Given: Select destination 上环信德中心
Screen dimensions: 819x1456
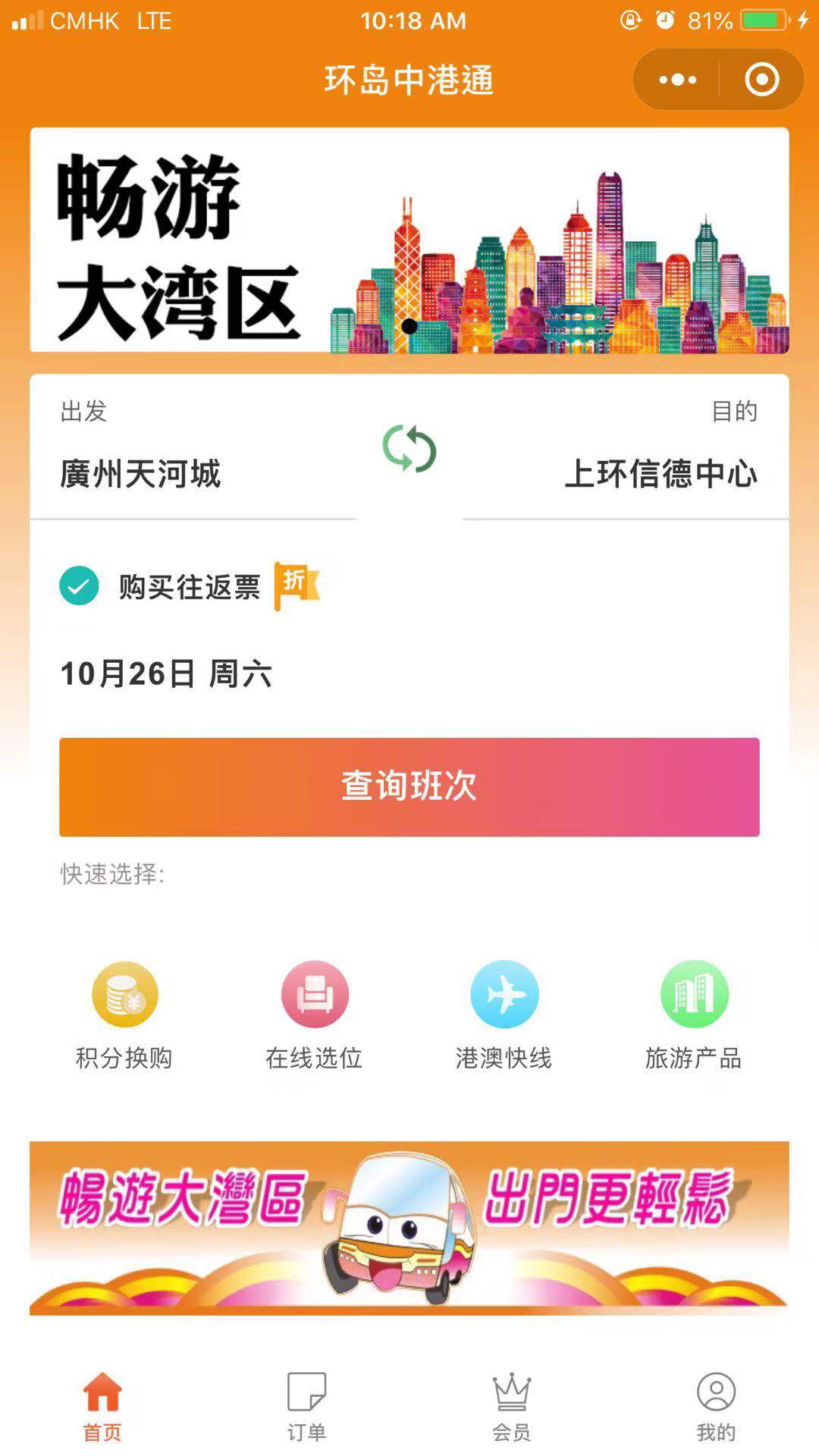Looking at the screenshot, I should pos(660,474).
